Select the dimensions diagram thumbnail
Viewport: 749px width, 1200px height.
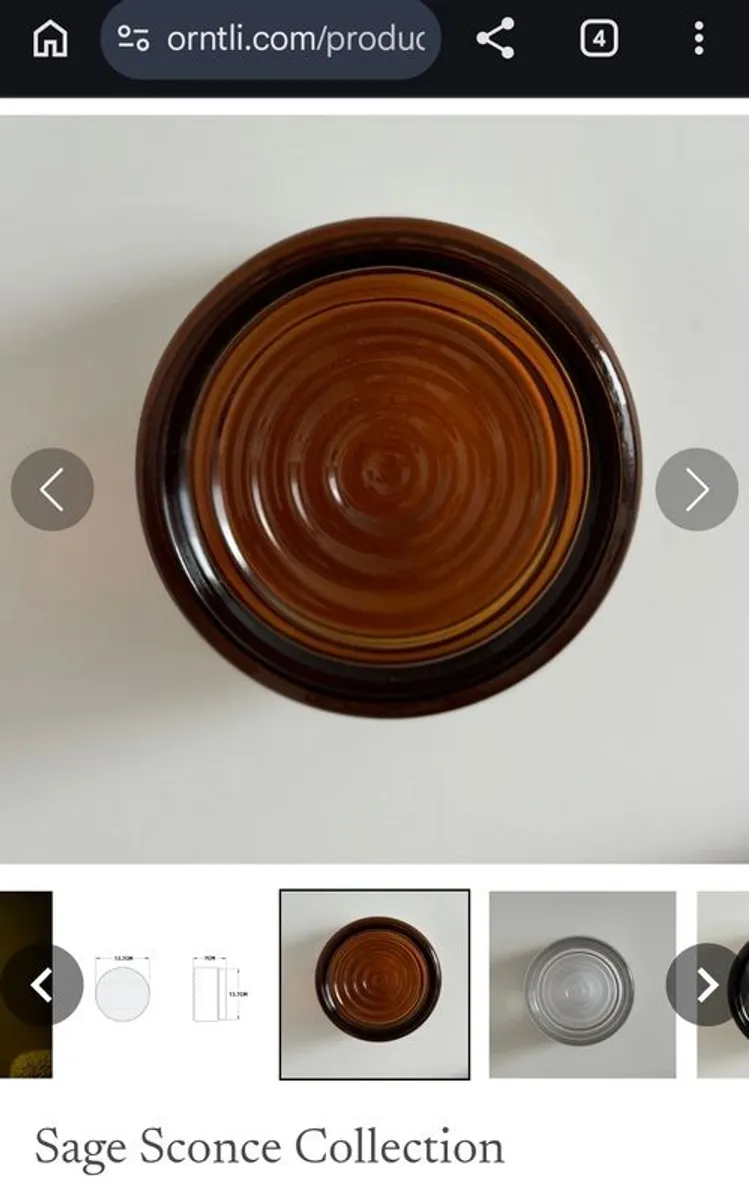172,984
